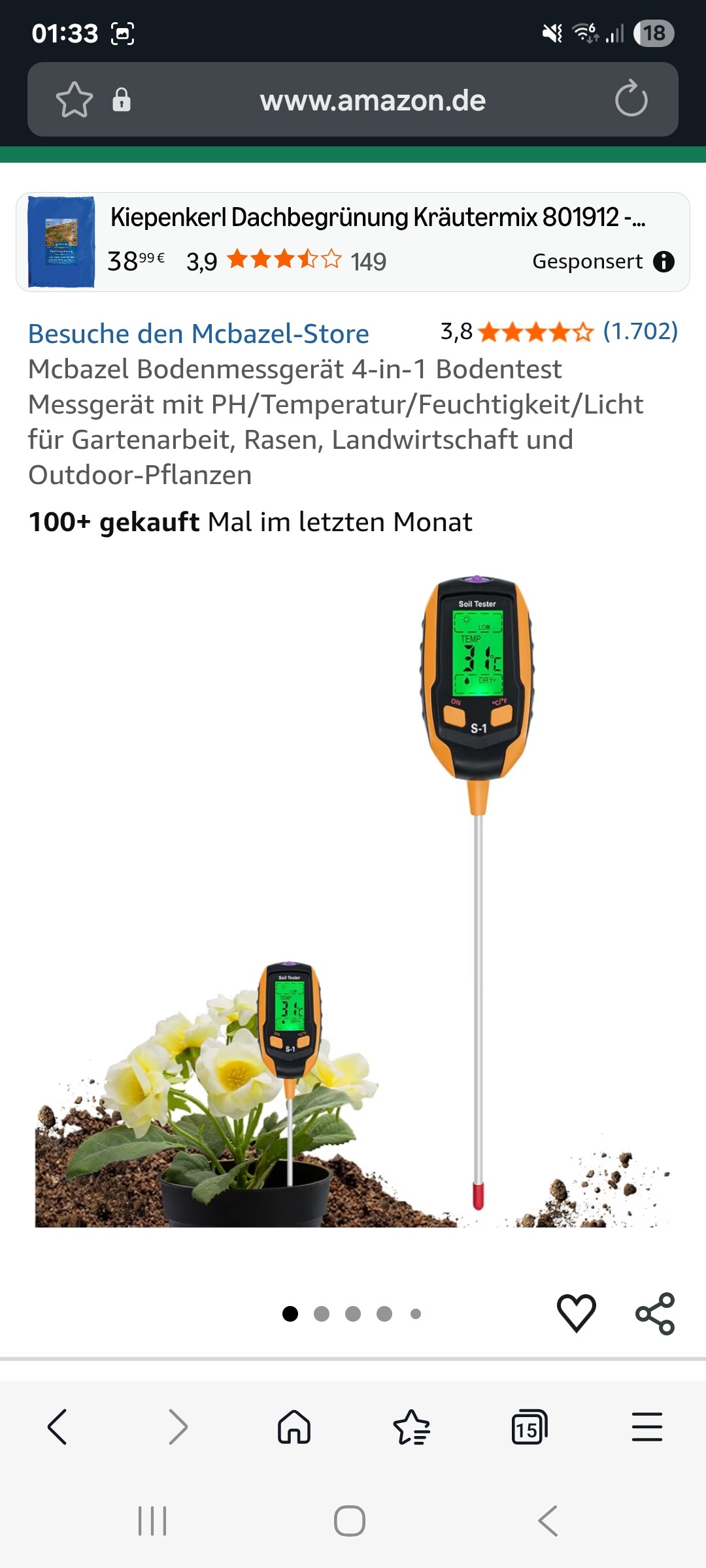Open the browser home page
The image size is (706, 1568).
click(x=294, y=1427)
